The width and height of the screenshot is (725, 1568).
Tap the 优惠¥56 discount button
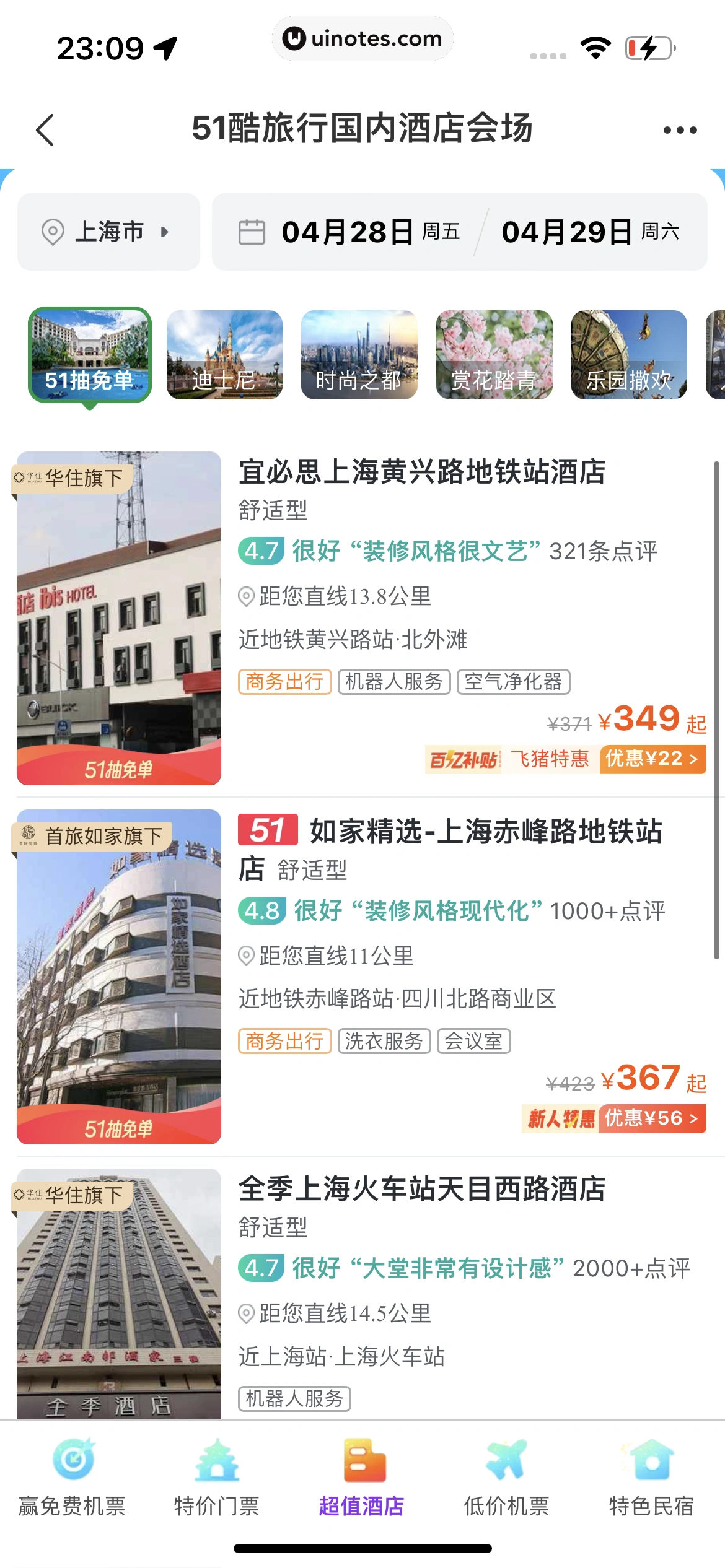pyautogui.click(x=652, y=1118)
